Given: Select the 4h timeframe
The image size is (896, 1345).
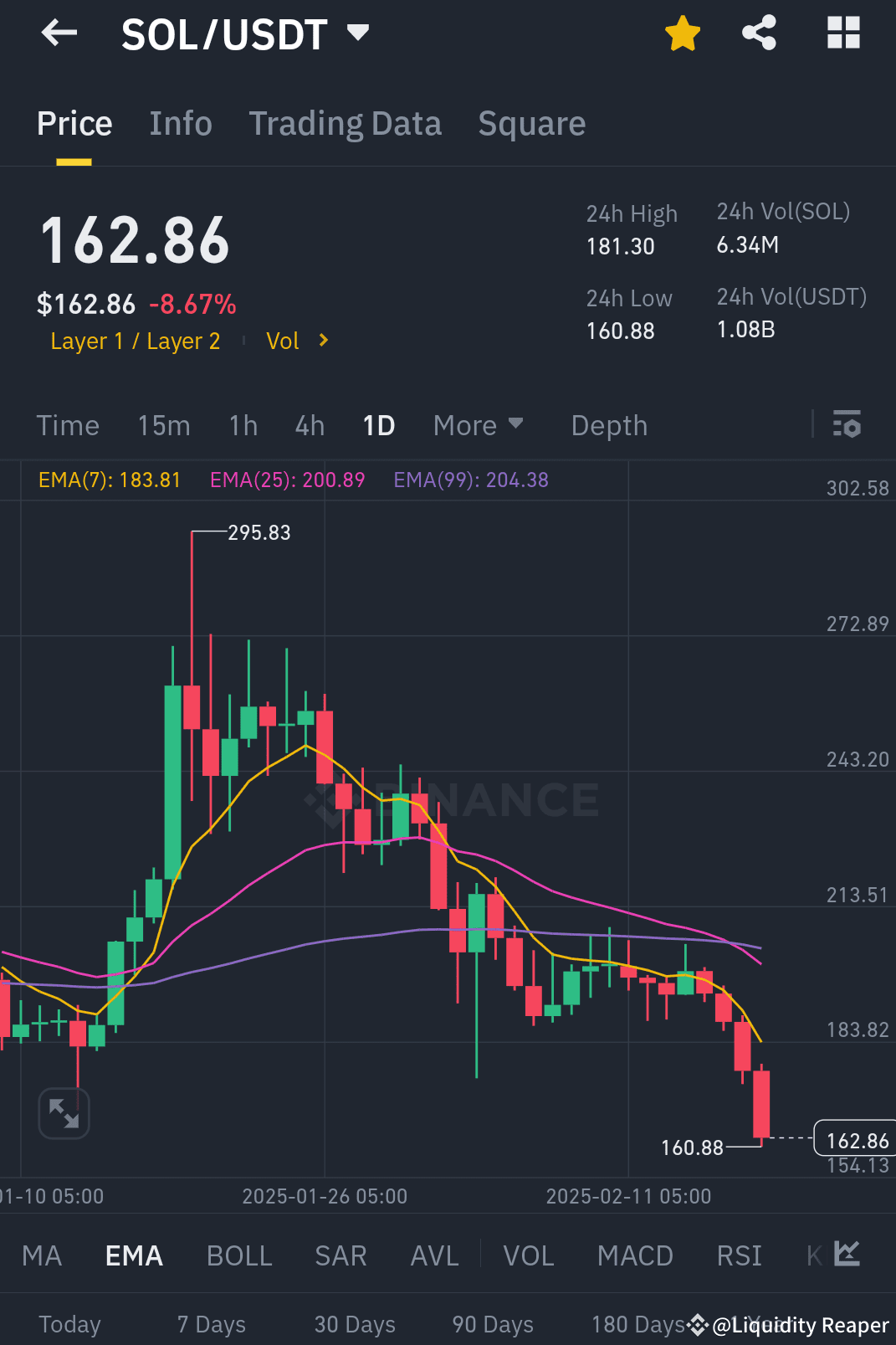Looking at the screenshot, I should 309,425.
